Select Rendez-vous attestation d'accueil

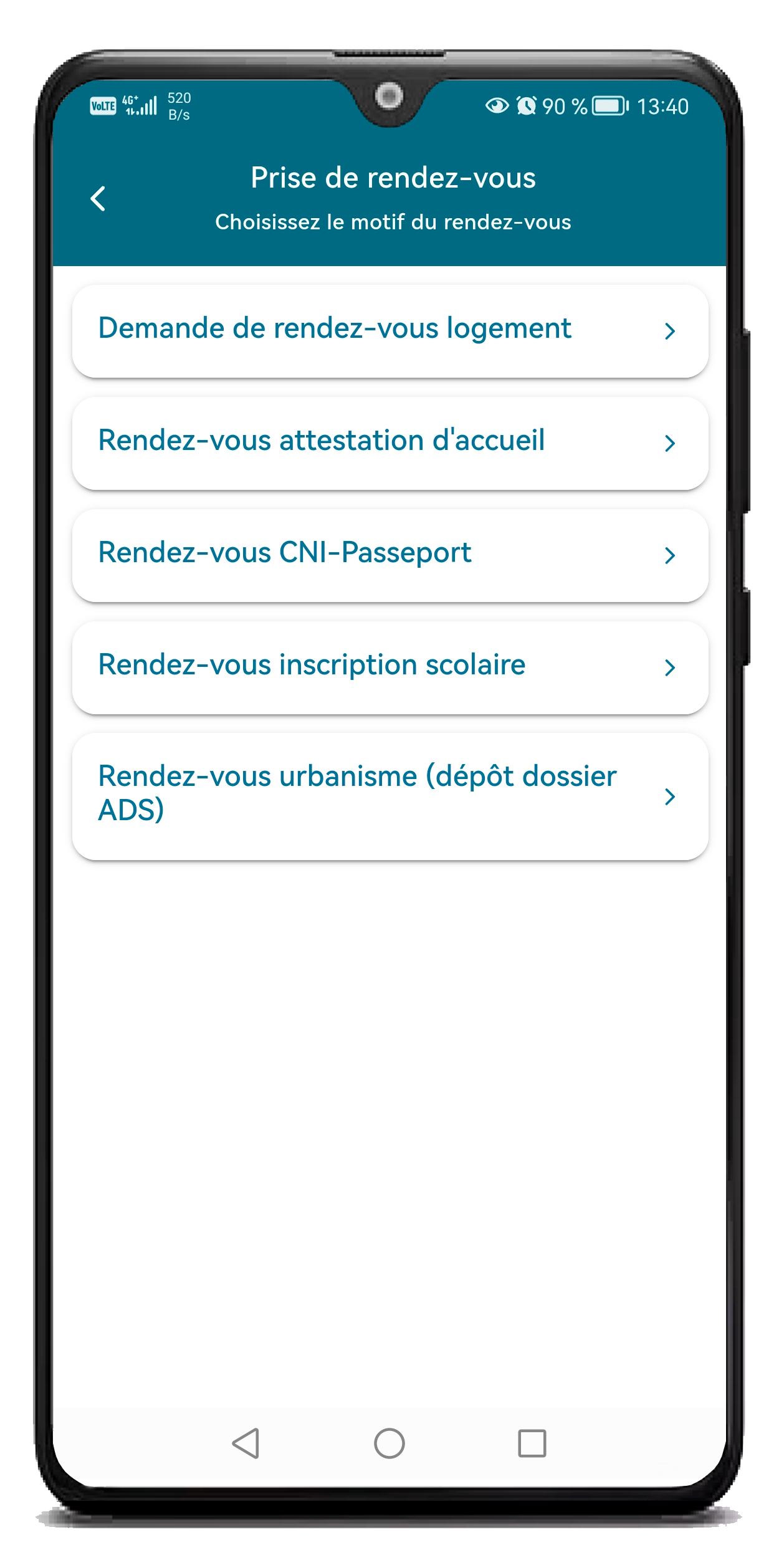(390, 443)
